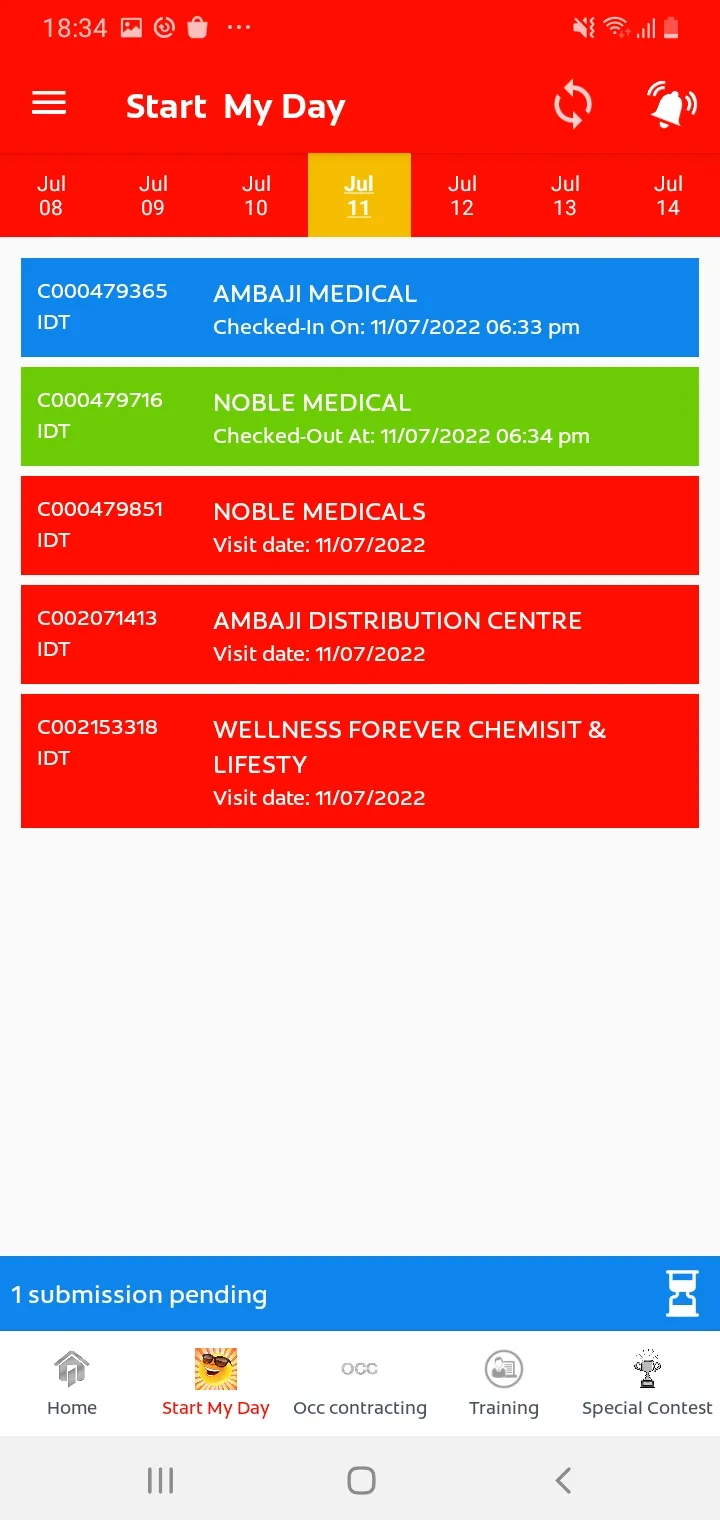Open AMBAJI DISTRIBUTION CENTRE visit card
Image resolution: width=720 pixels, height=1520 pixels.
[360, 635]
